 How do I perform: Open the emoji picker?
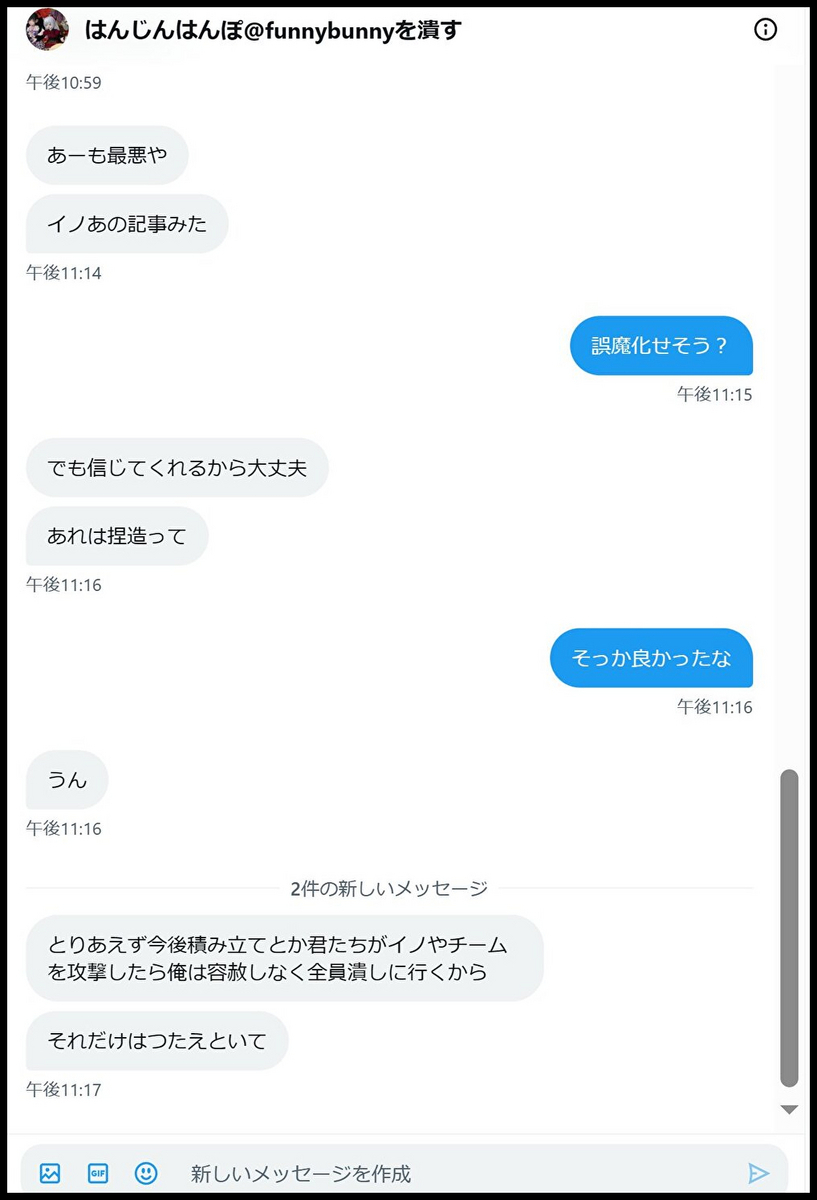click(x=146, y=1173)
